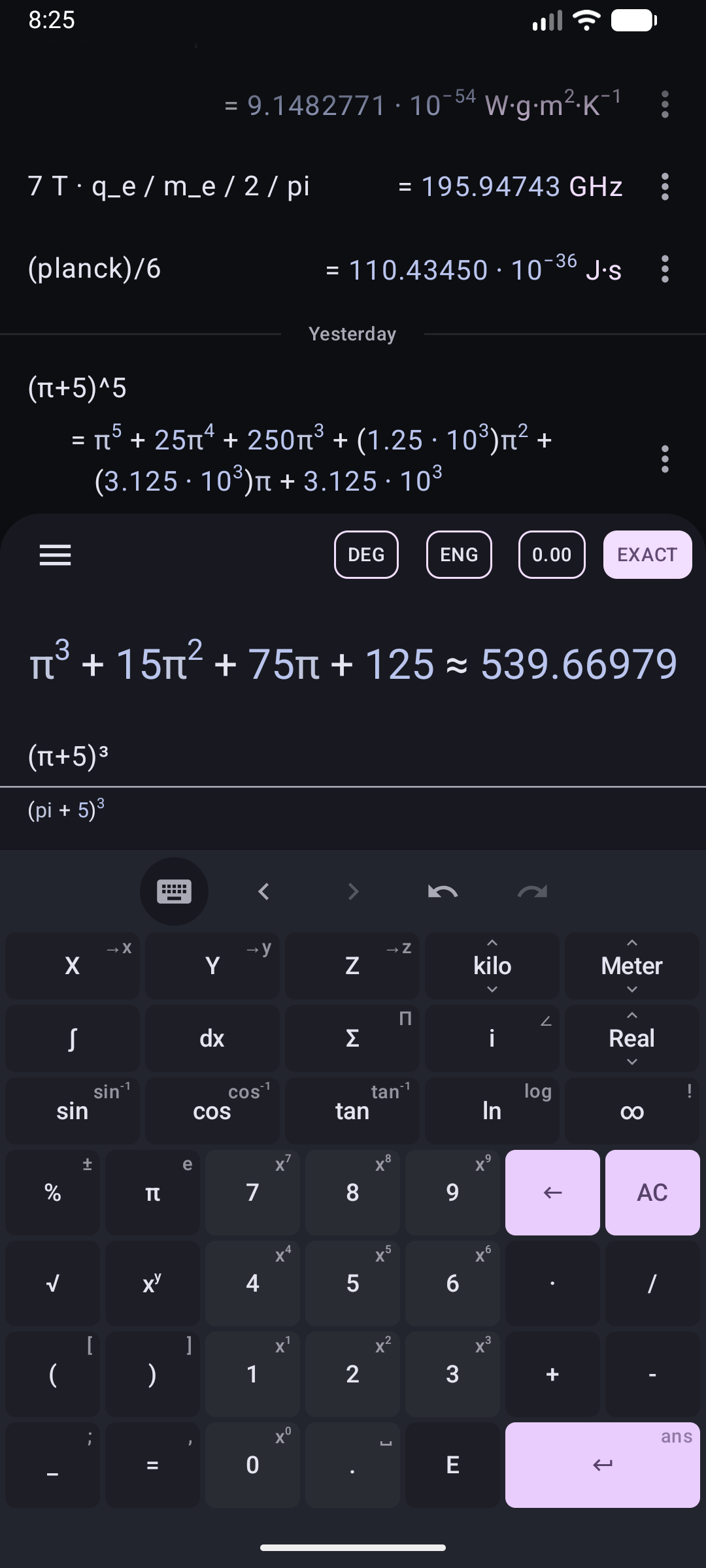Image resolution: width=706 pixels, height=1568 pixels.
Task: Clear everything with AC
Action: 652,1192
